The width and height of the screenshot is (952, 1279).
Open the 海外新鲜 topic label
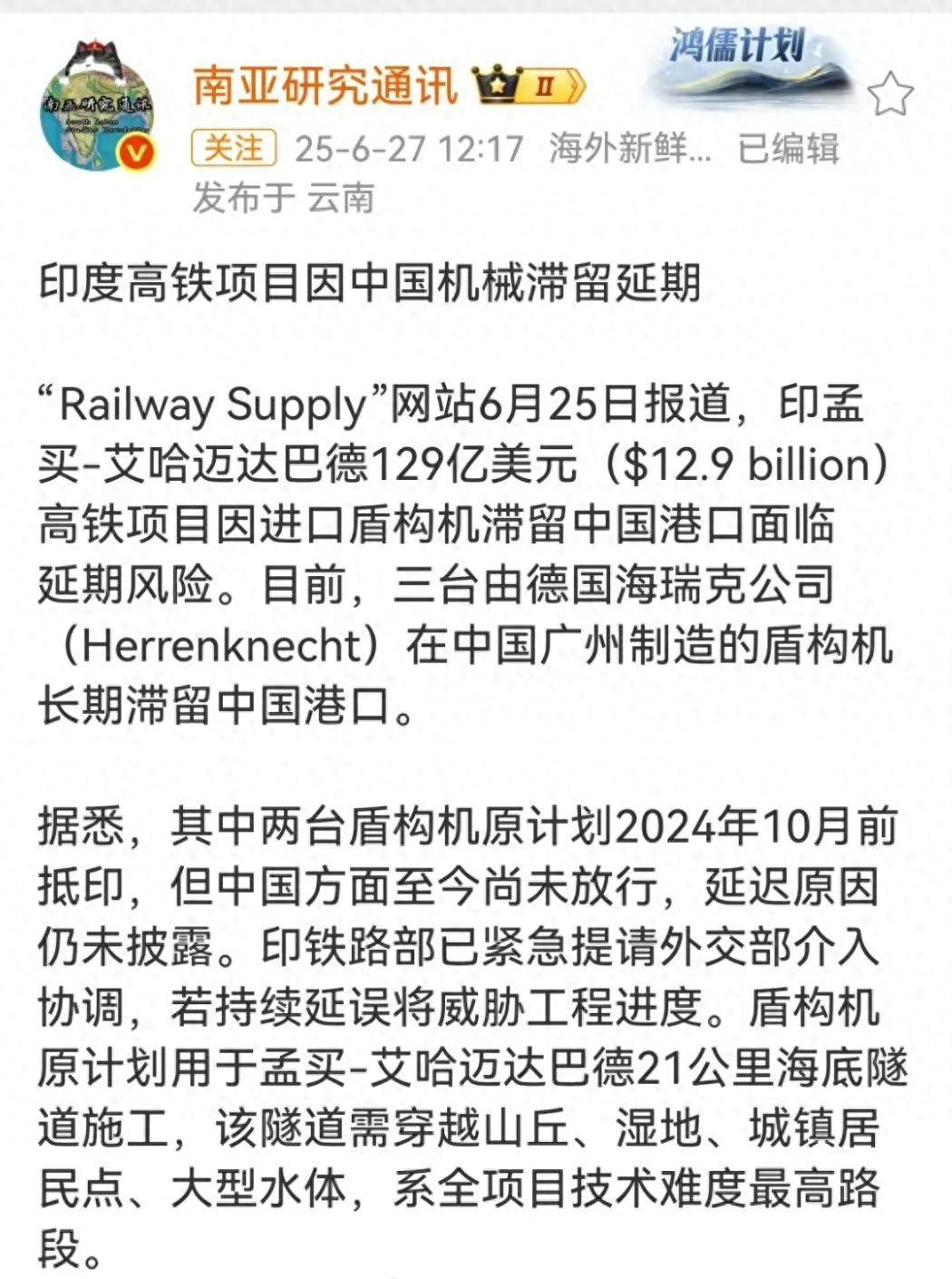pyautogui.click(x=630, y=149)
